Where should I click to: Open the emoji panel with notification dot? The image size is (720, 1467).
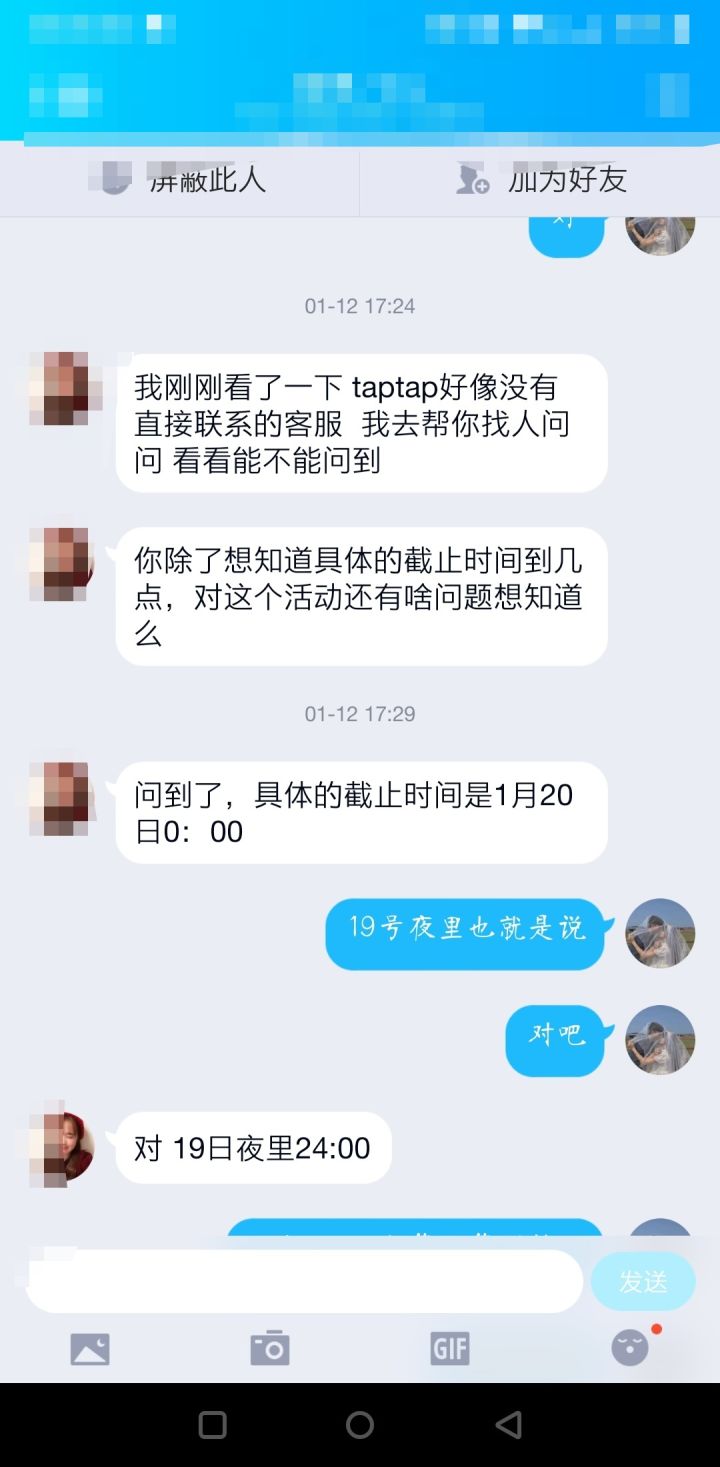point(628,1347)
